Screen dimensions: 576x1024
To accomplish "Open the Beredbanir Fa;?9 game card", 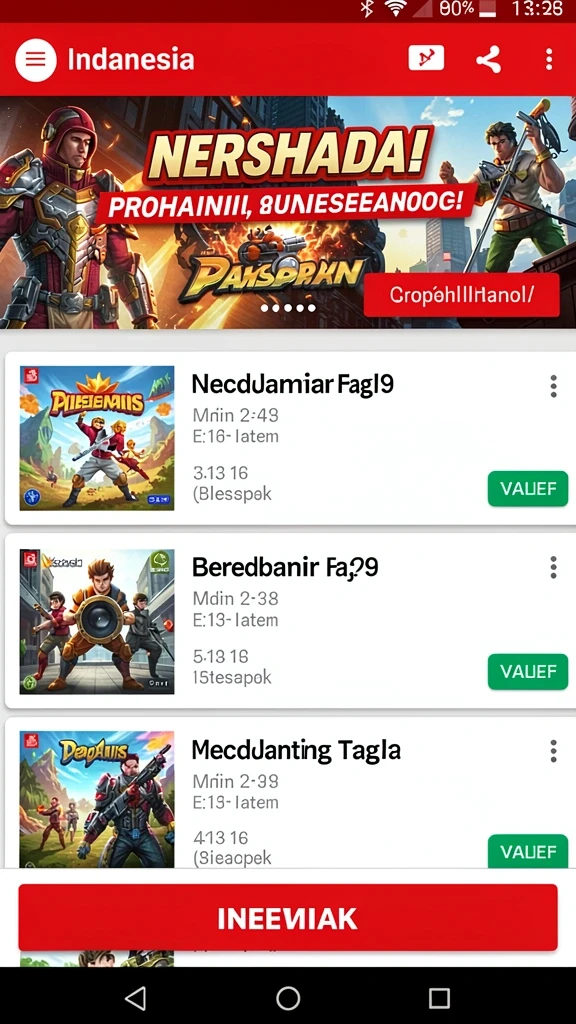I will (288, 621).
